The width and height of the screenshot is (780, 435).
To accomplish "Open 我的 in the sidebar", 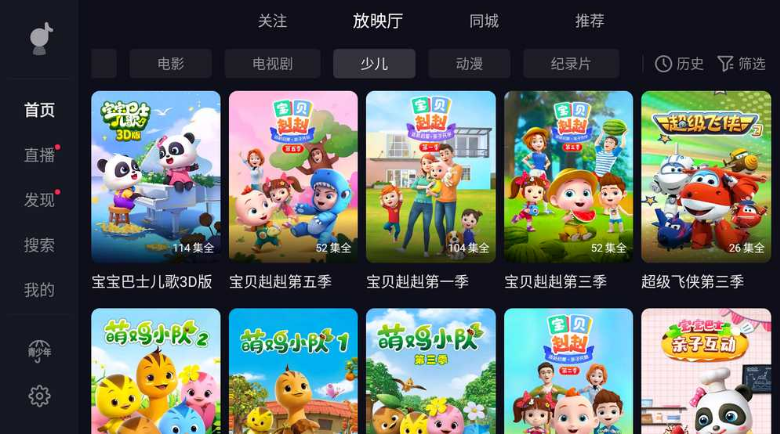I will coord(40,290).
